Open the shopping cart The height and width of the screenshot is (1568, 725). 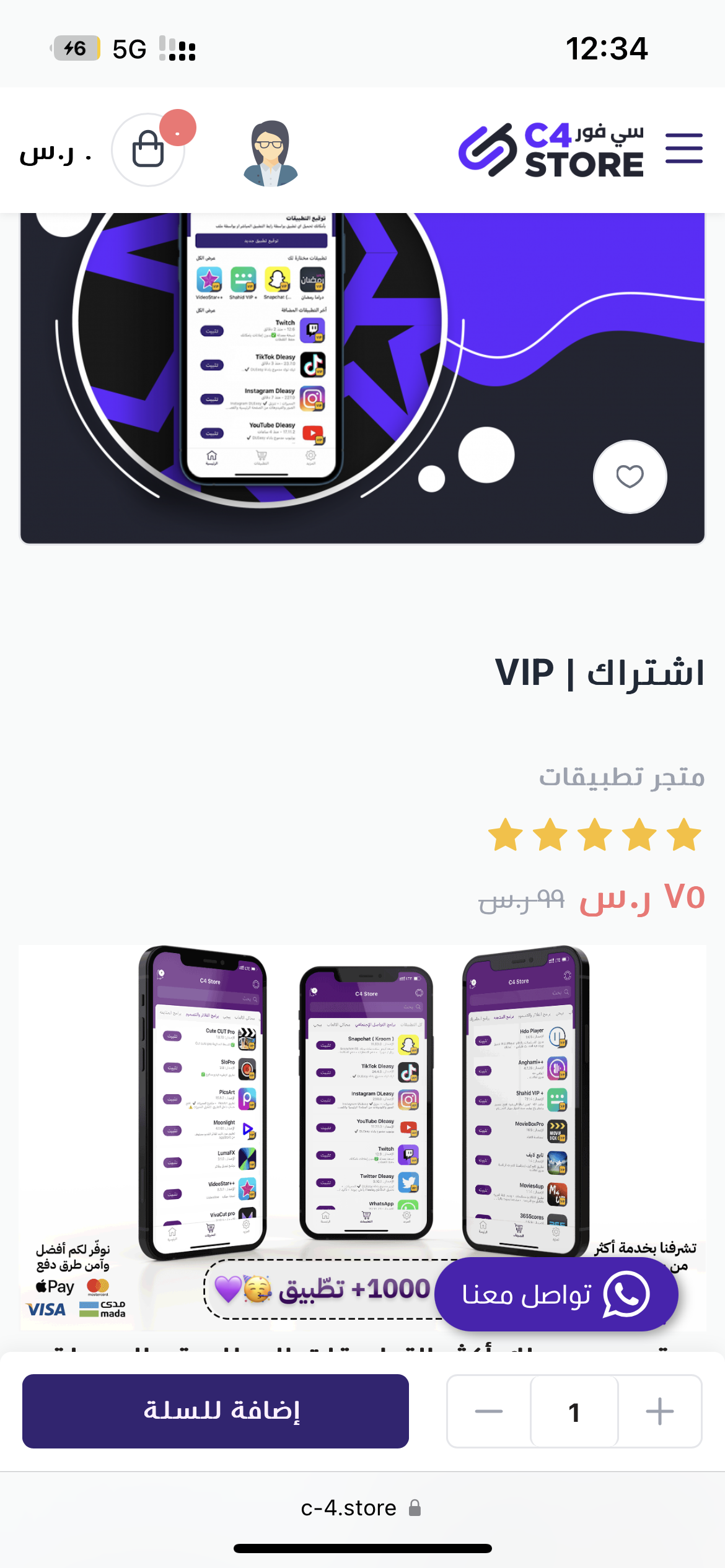(x=148, y=149)
